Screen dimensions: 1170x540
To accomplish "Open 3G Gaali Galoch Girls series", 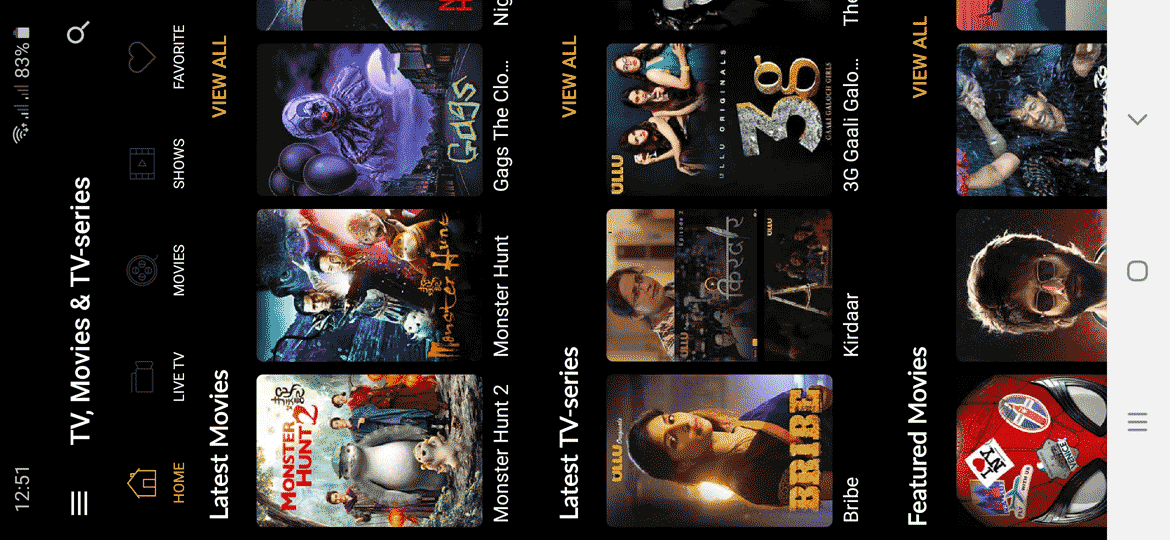I will point(719,119).
